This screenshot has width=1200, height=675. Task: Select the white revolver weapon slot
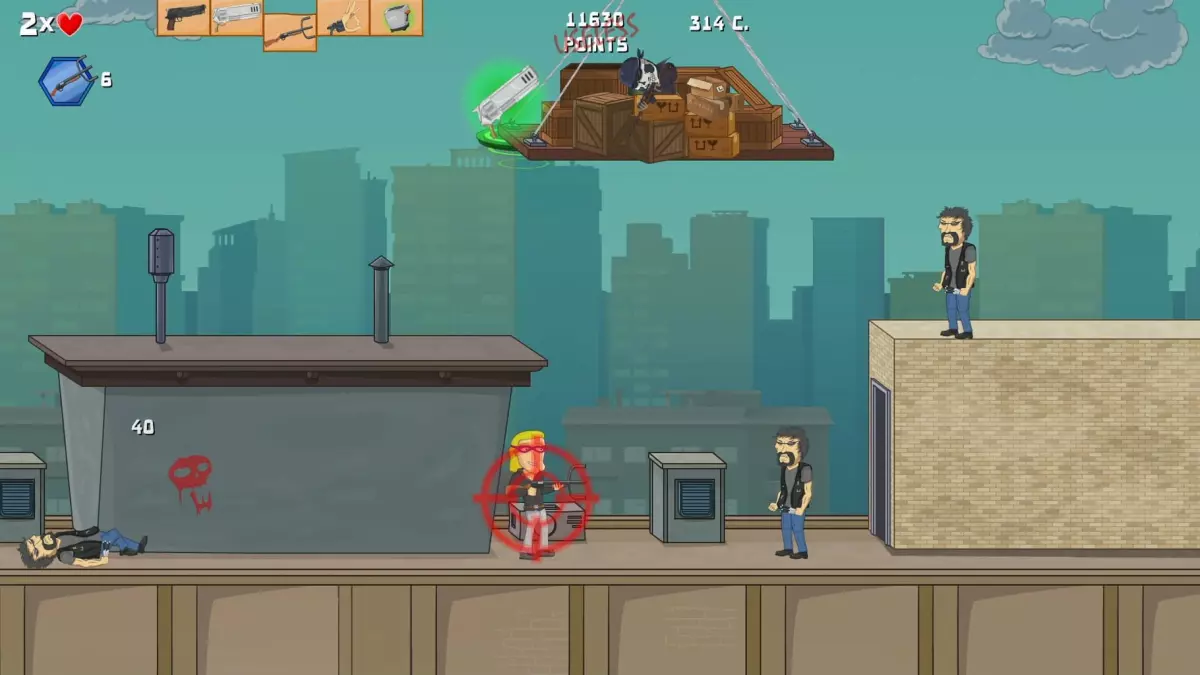click(237, 17)
